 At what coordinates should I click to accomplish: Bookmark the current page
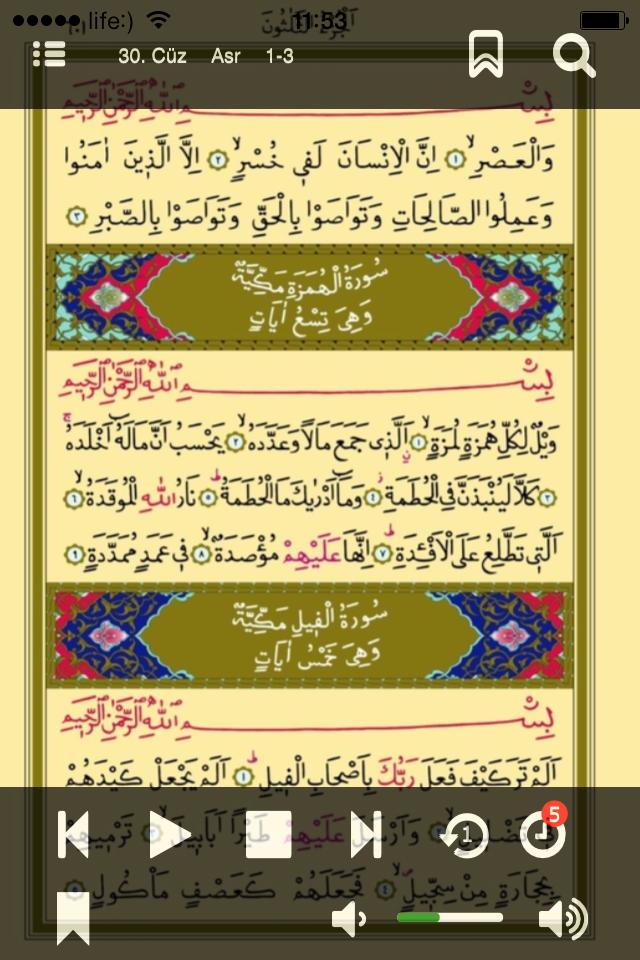tap(73, 918)
